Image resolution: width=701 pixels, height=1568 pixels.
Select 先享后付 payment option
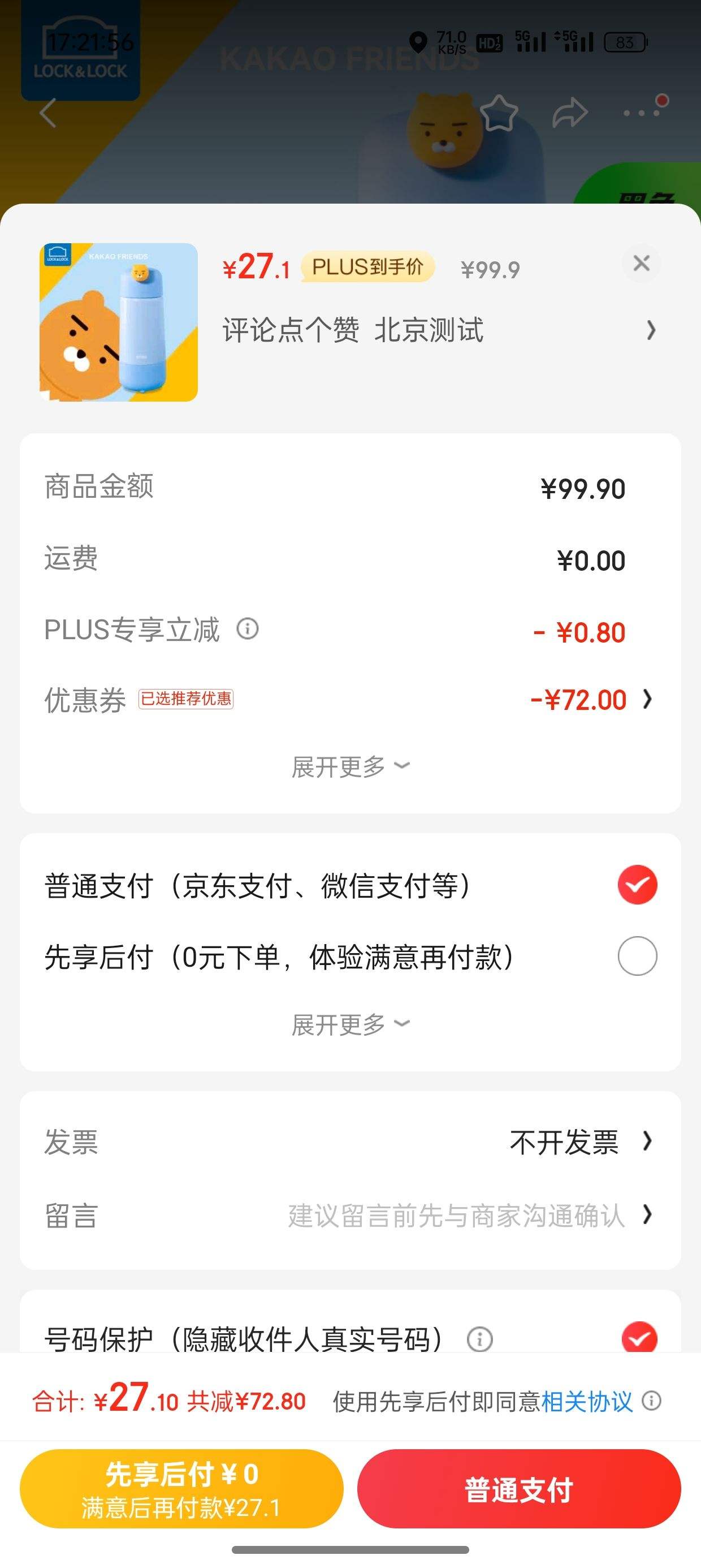pyautogui.click(x=637, y=957)
